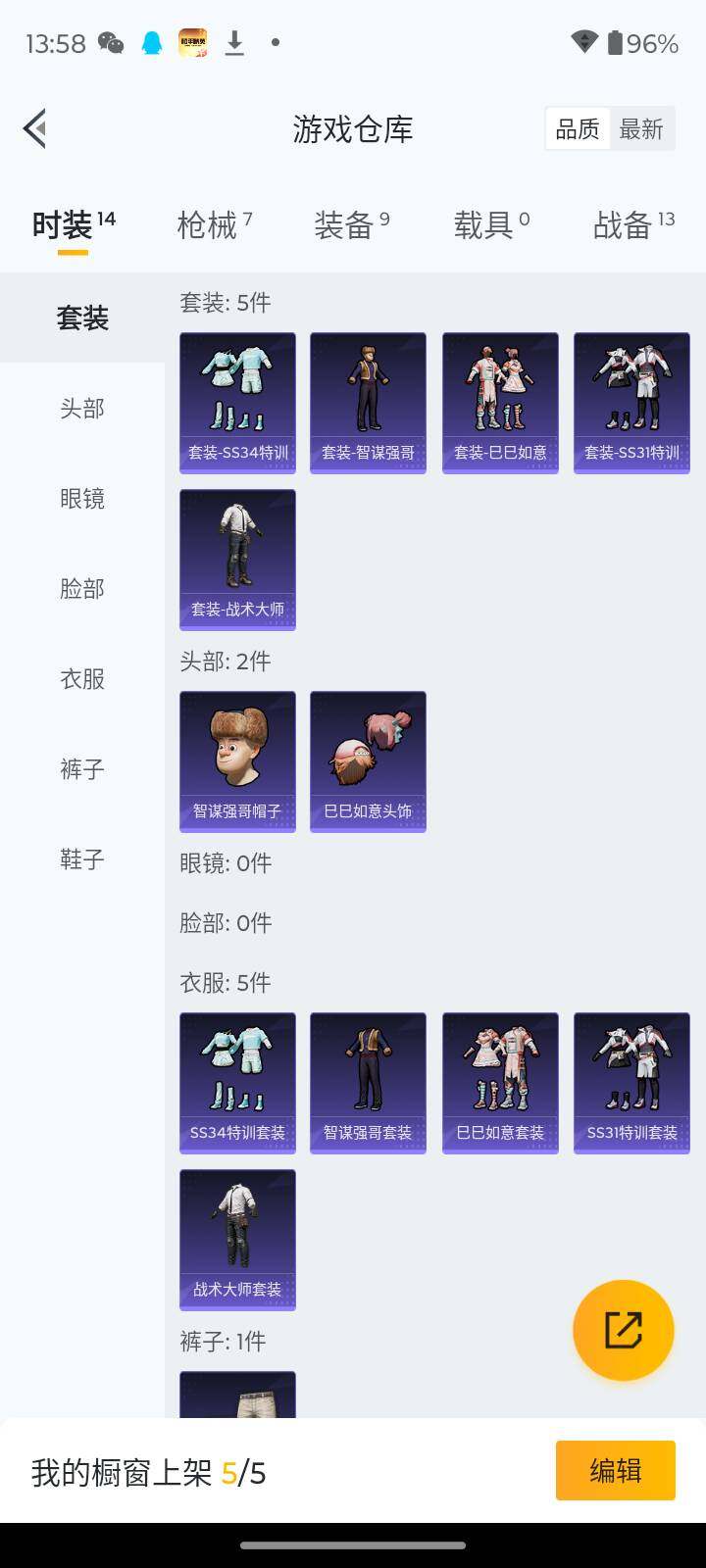Viewport: 706px width, 1568px height.
Task: Open the 套装-战术大师 item
Action: (x=237, y=560)
